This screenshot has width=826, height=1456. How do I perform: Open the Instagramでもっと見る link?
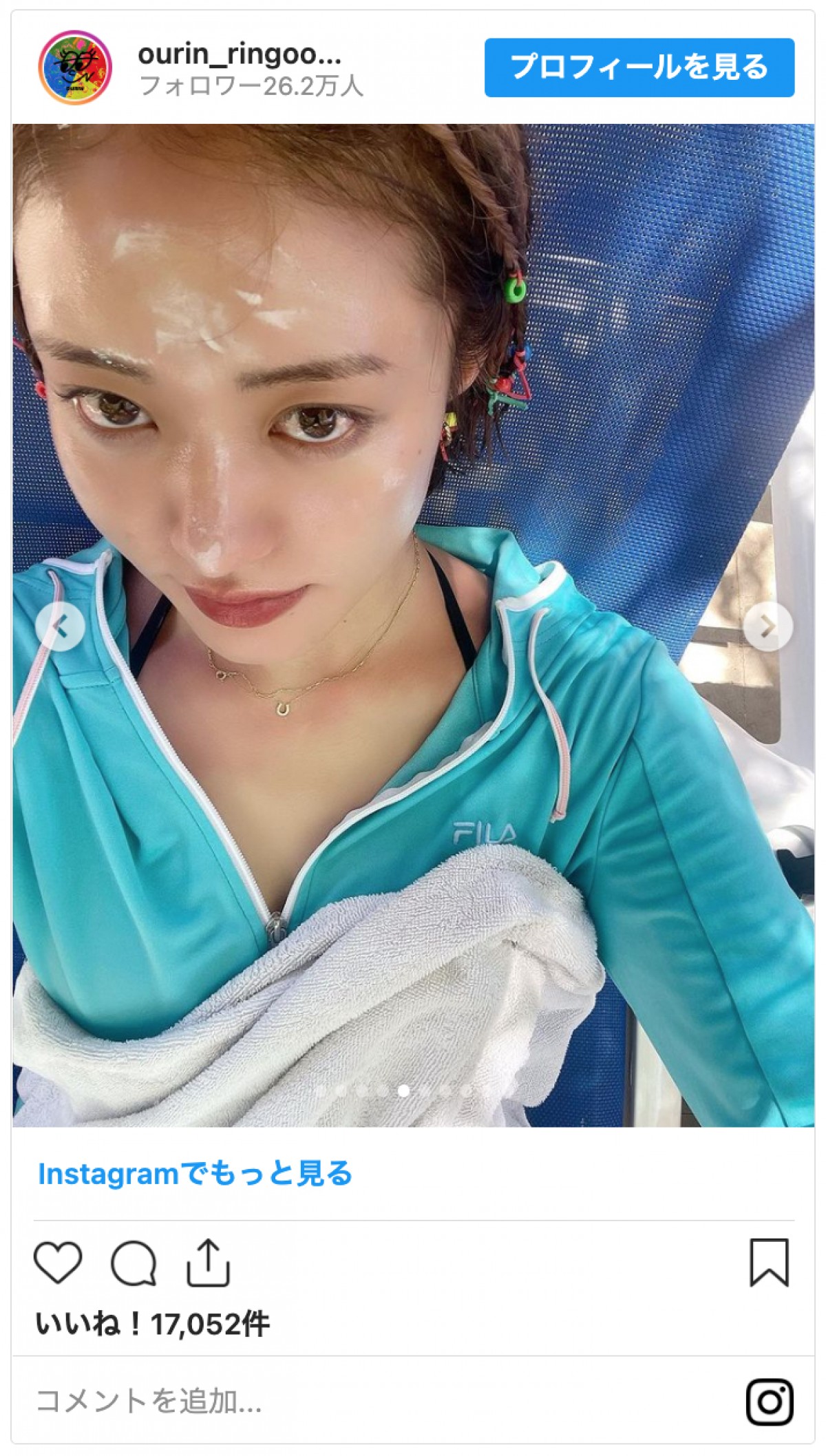195,1174
